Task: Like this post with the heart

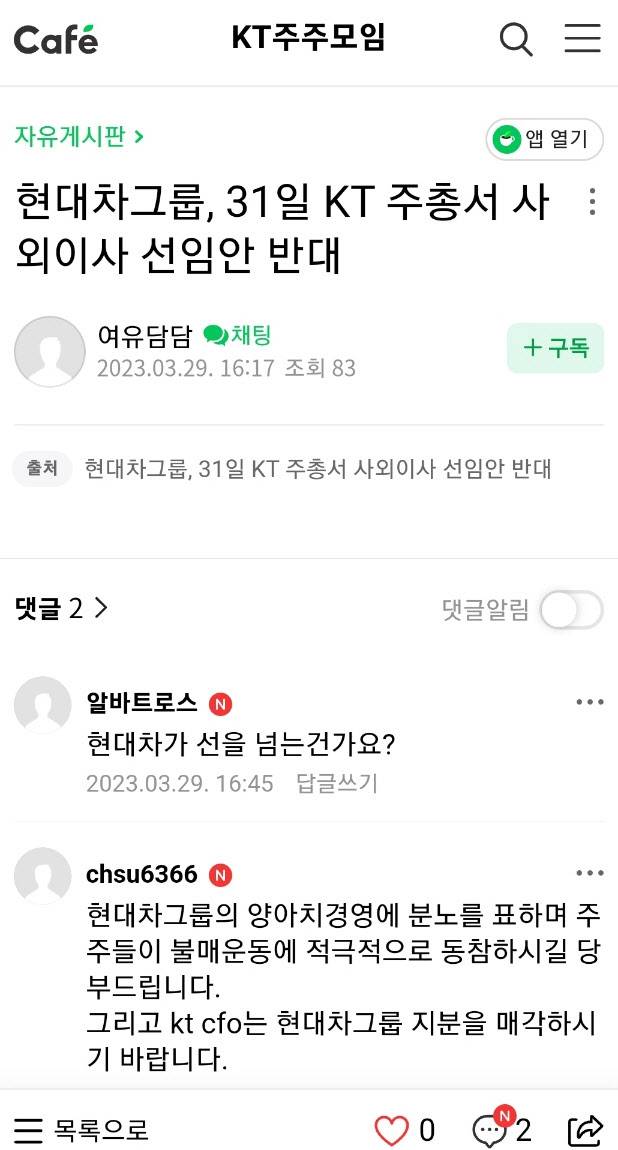Action: point(392,1130)
